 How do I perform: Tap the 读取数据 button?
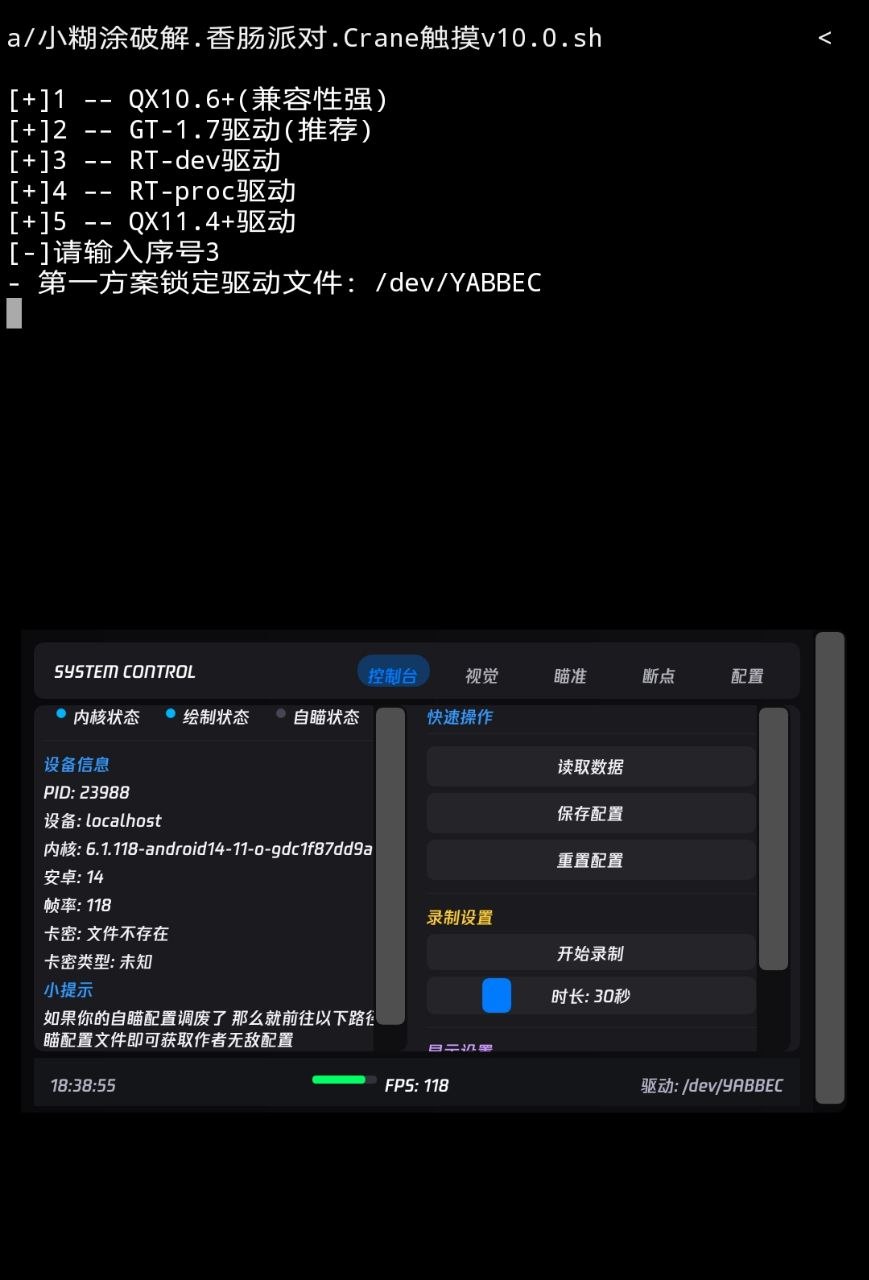click(590, 767)
